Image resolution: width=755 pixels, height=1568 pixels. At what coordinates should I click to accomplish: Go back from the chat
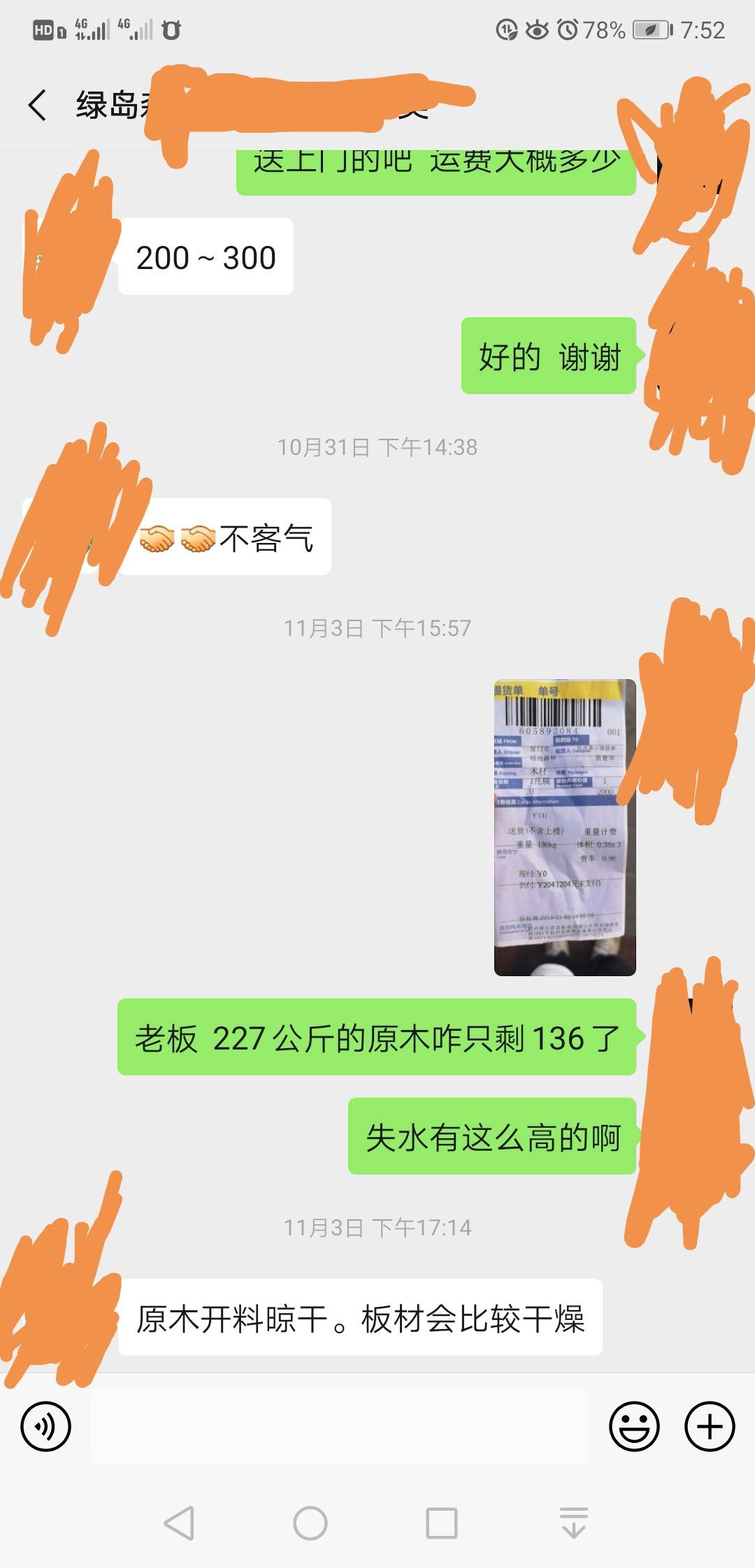coord(38,106)
